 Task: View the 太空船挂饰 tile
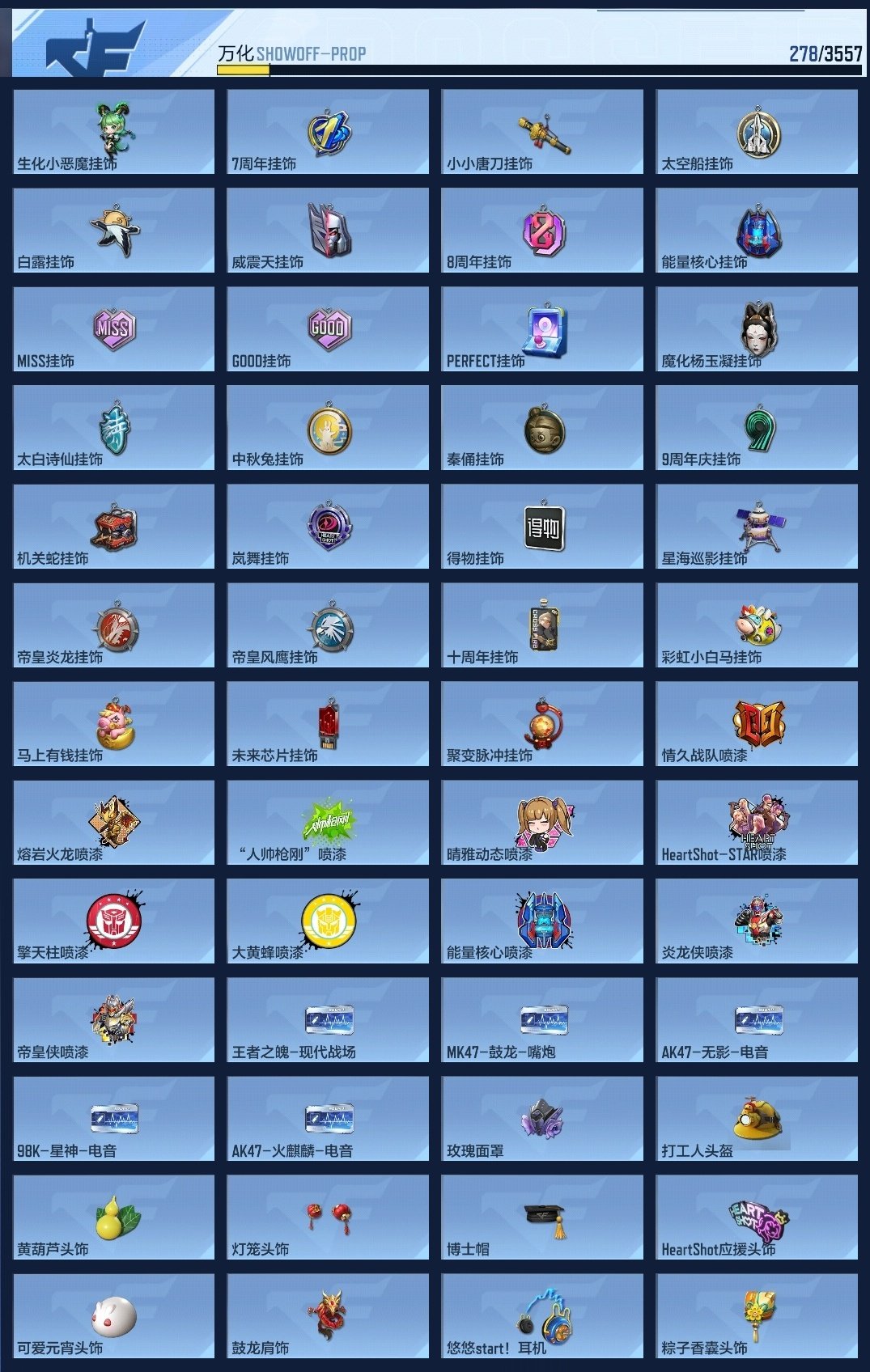(757, 132)
